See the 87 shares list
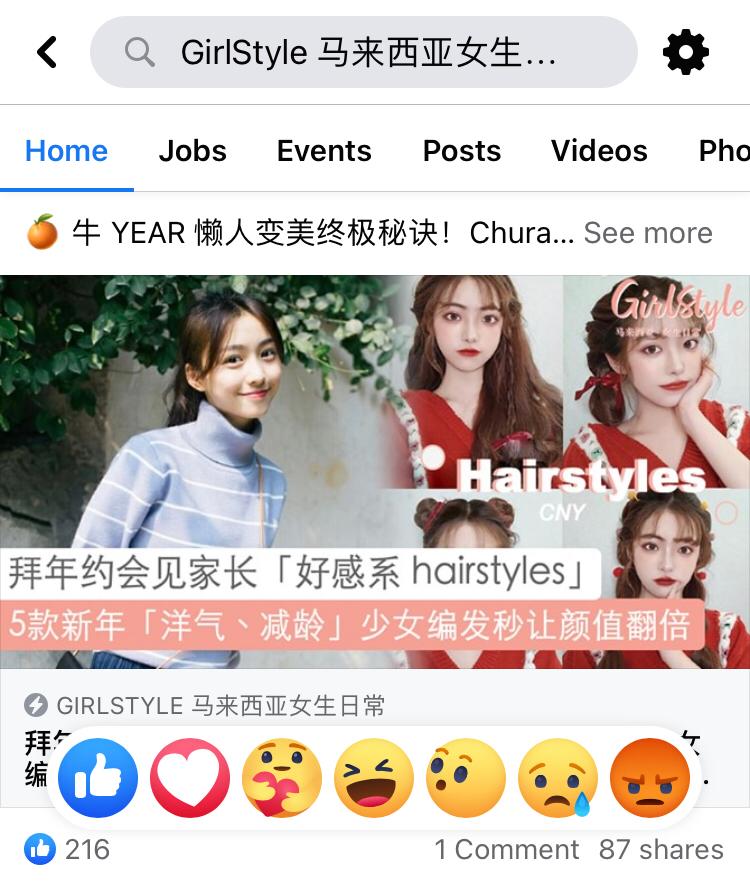 pos(661,850)
